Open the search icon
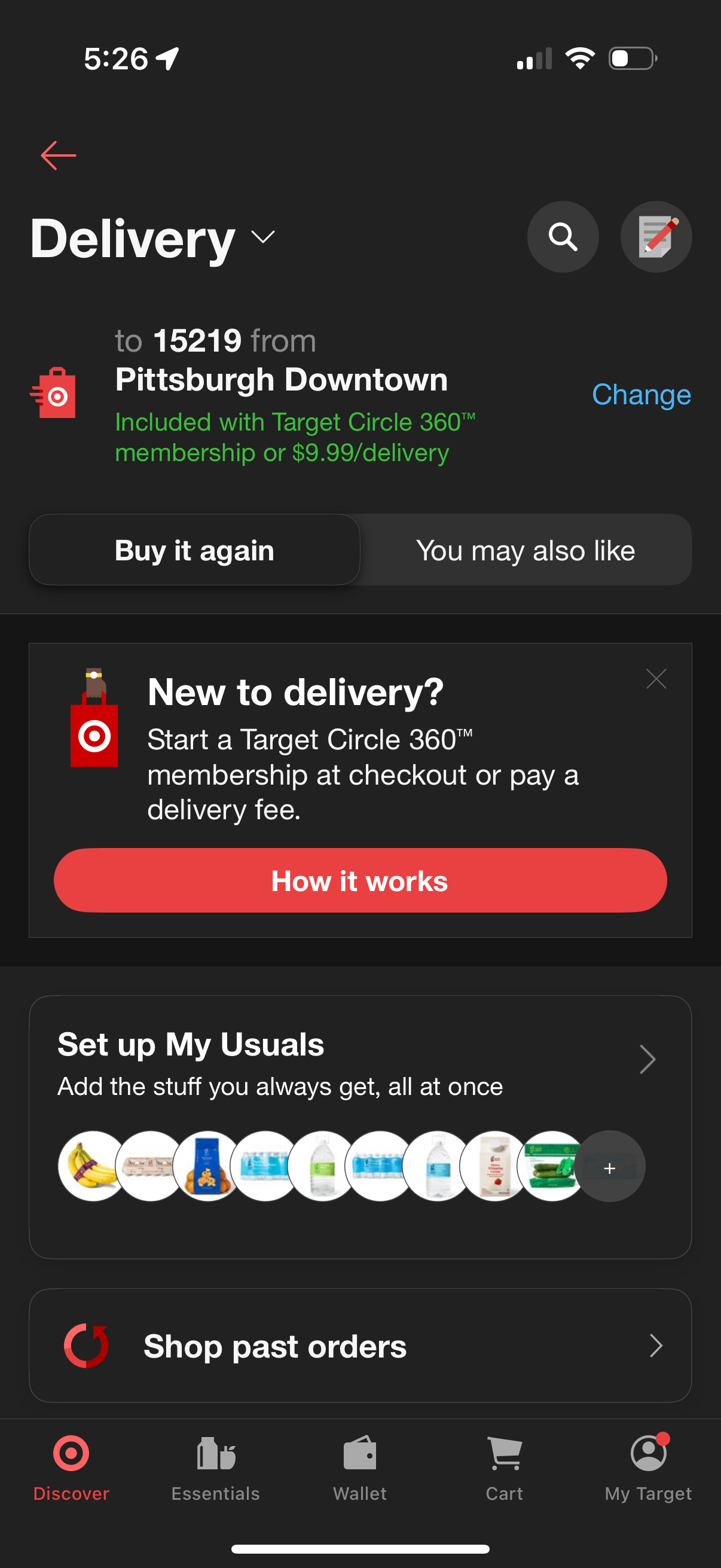The image size is (721, 1568). pyautogui.click(x=562, y=237)
